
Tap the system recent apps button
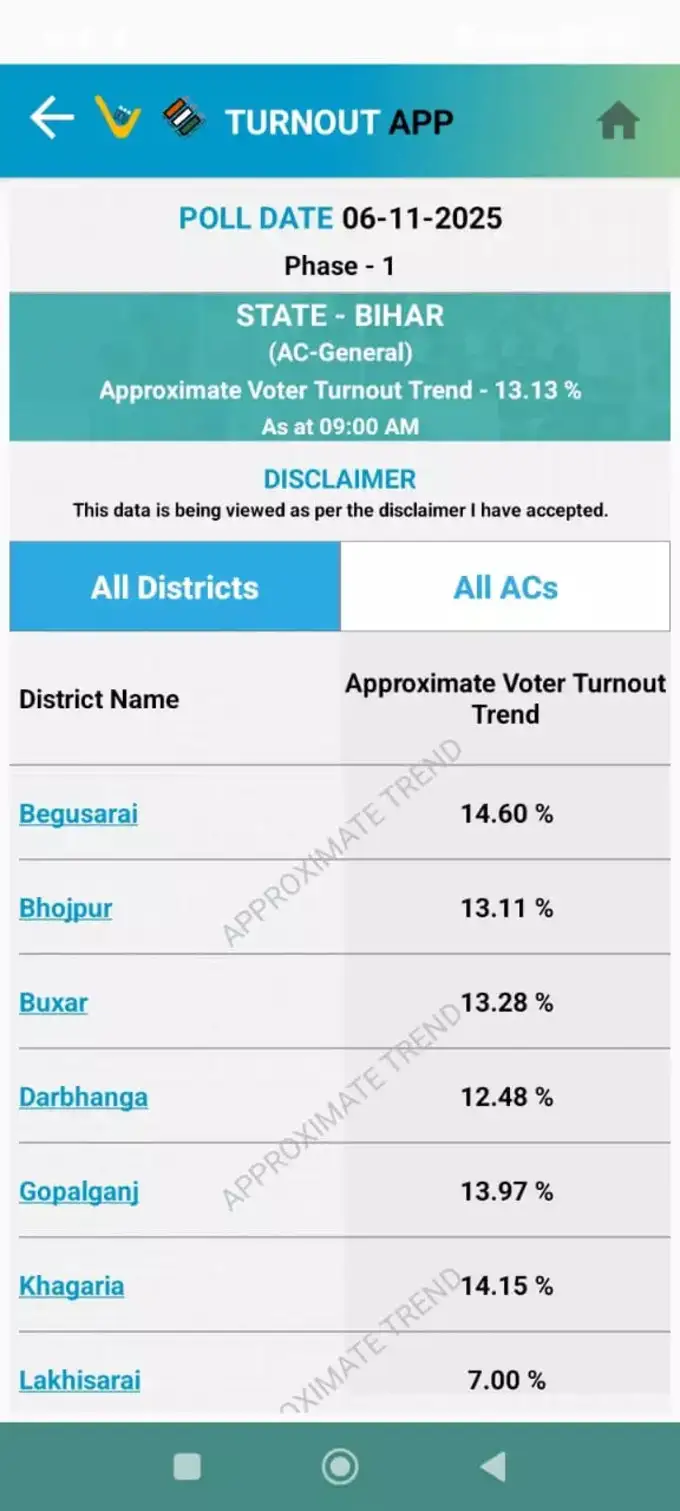pyautogui.click(x=187, y=1466)
